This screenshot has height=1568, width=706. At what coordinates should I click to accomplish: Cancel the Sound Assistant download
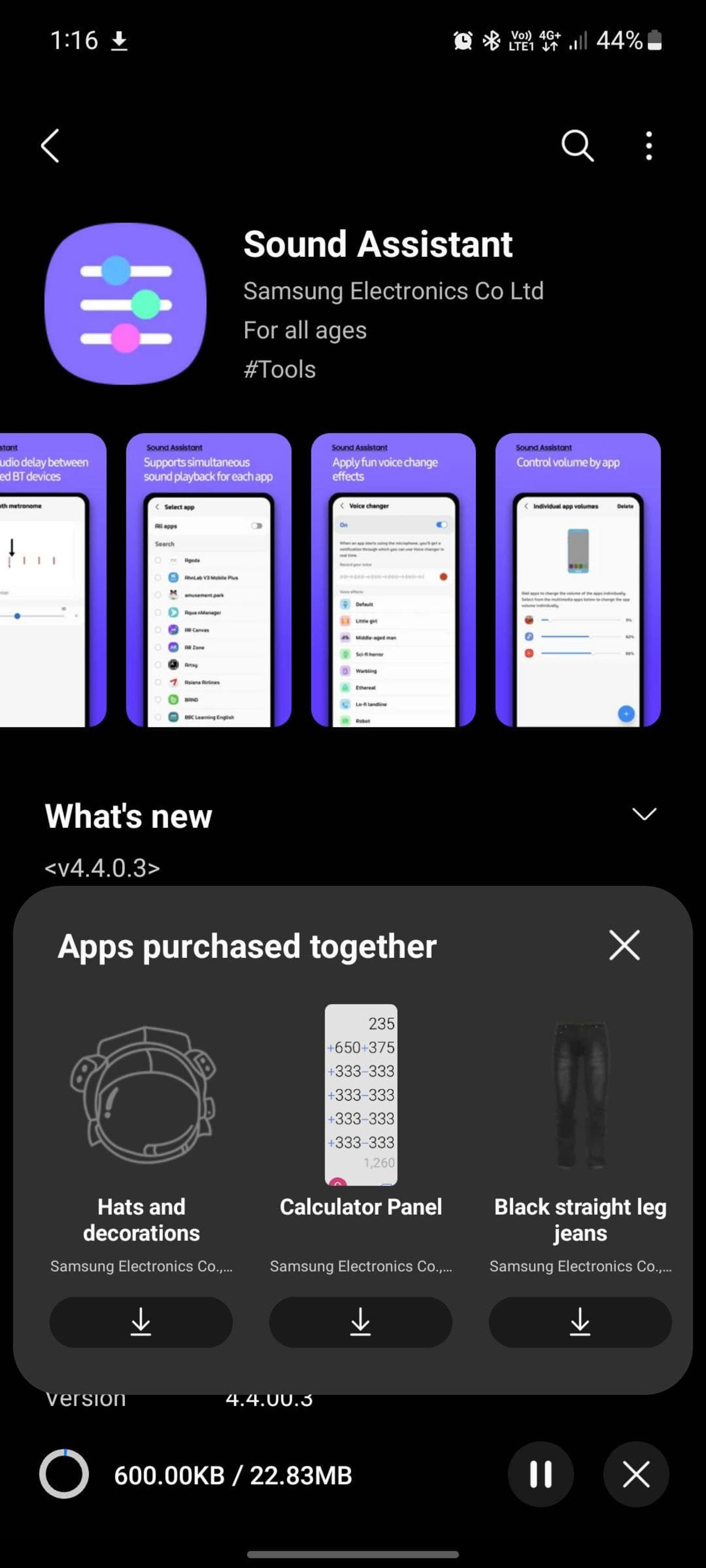pos(636,1474)
